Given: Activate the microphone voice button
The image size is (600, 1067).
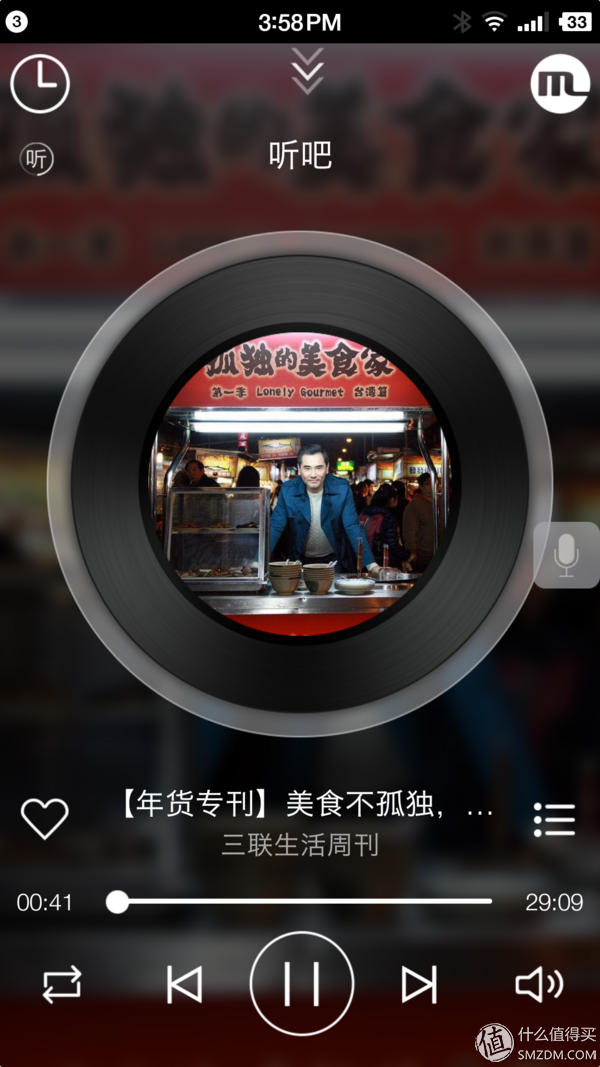Looking at the screenshot, I should (x=567, y=555).
